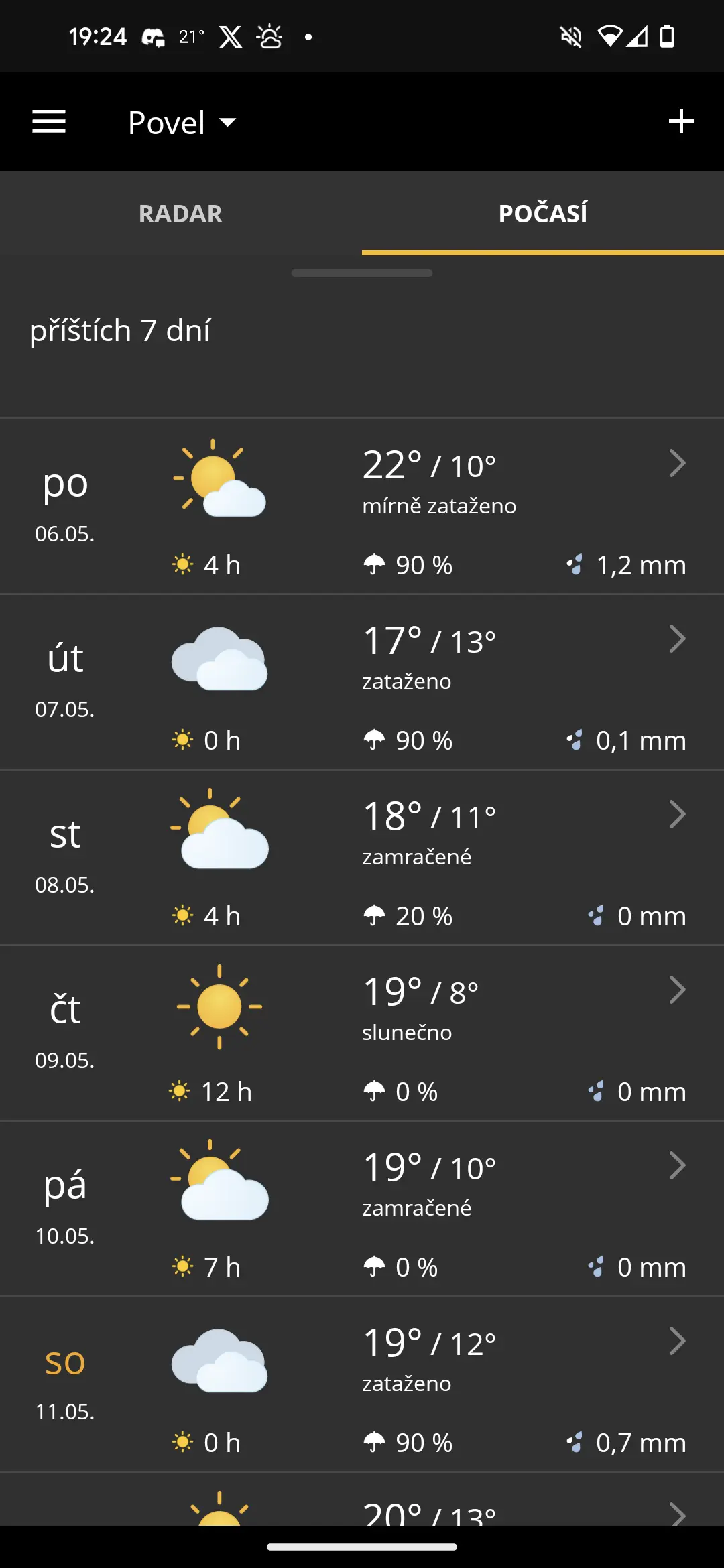View Friday 10.05. forecast details
The height and width of the screenshot is (1568, 724).
[362, 1209]
